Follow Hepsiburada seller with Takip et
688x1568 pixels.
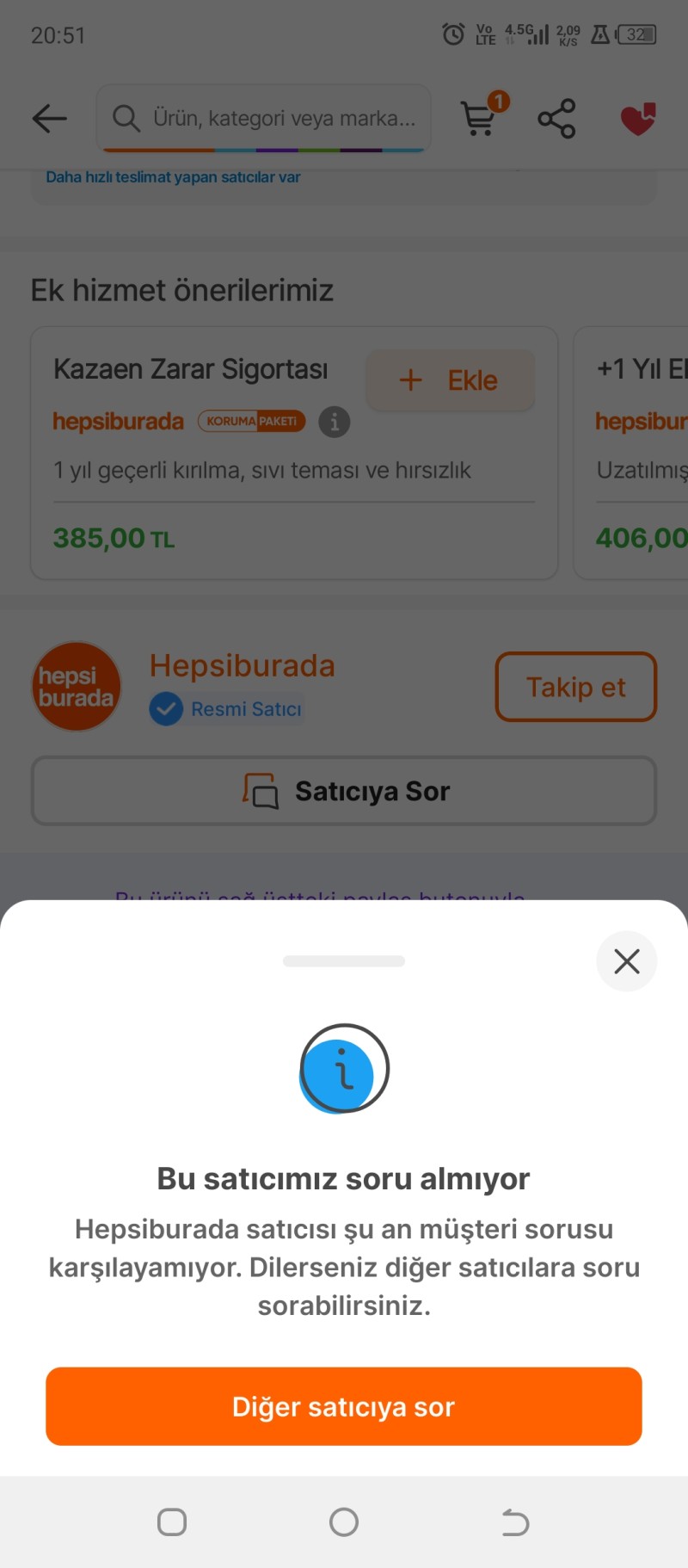tap(575, 687)
